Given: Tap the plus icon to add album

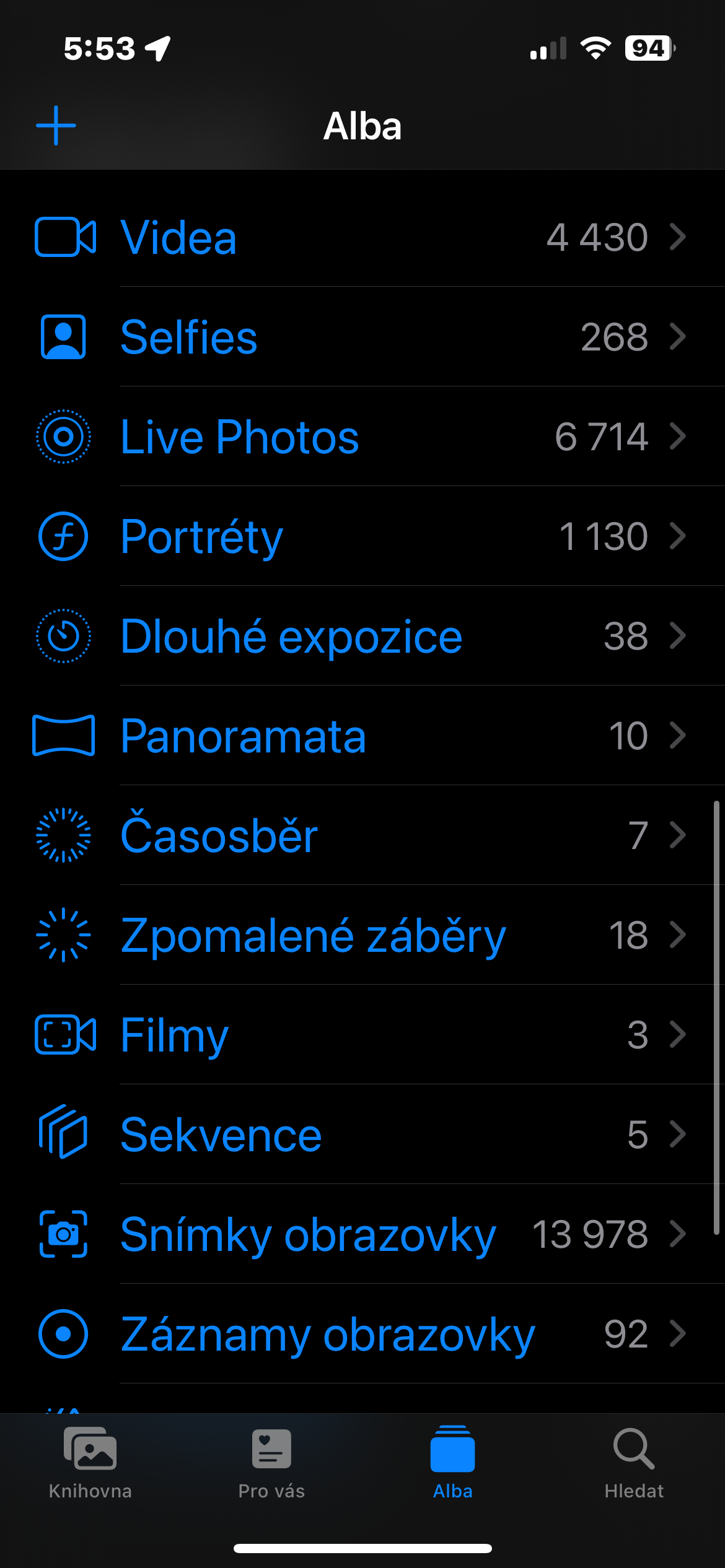Looking at the screenshot, I should [x=56, y=126].
